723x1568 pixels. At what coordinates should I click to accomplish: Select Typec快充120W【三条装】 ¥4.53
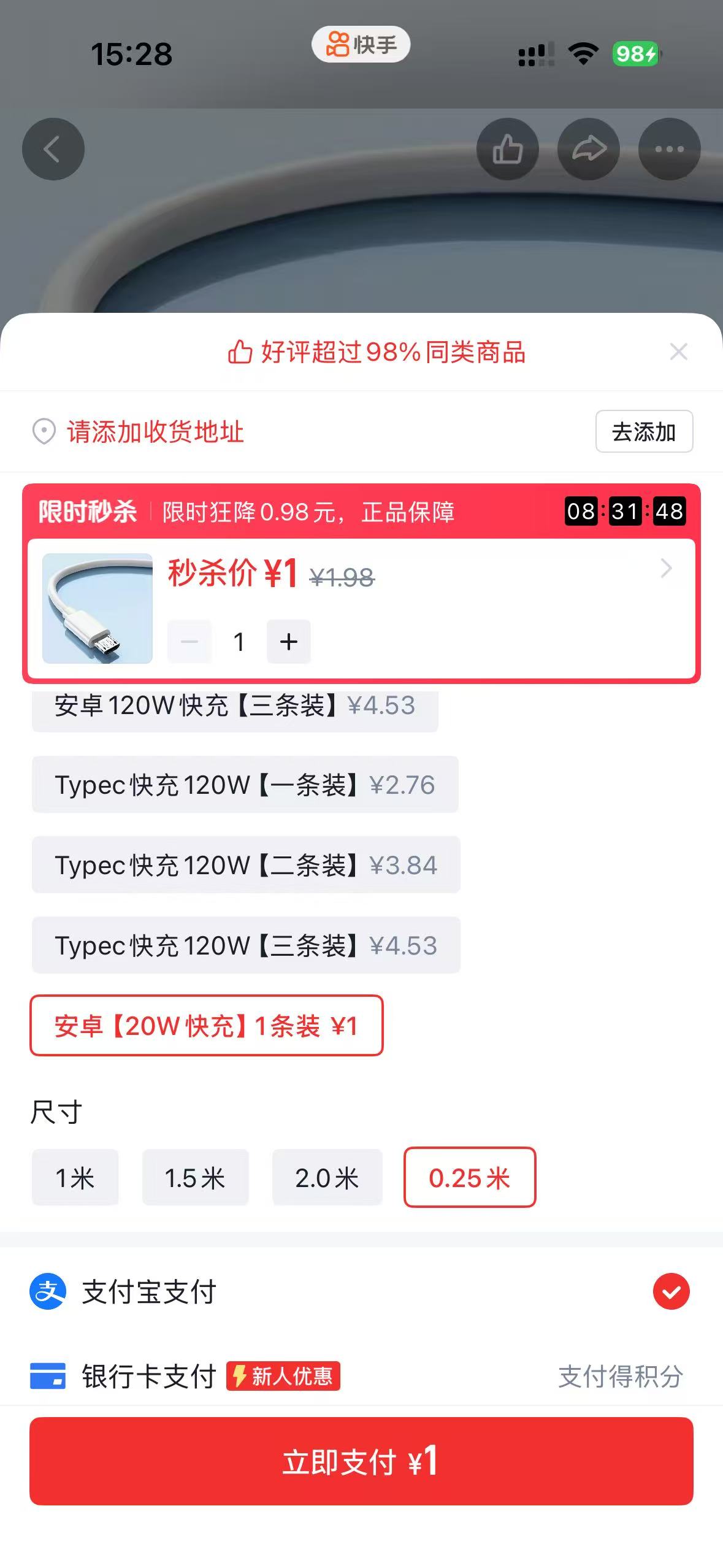point(246,945)
